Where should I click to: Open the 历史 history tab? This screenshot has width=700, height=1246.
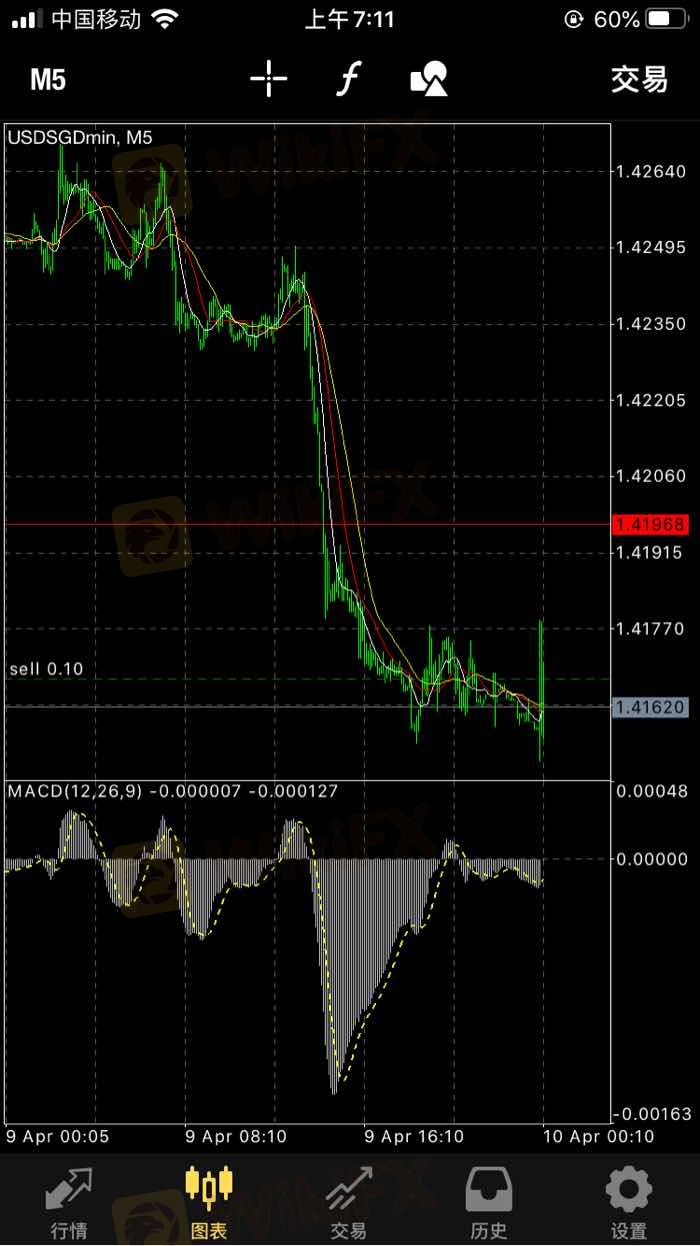click(x=489, y=1203)
